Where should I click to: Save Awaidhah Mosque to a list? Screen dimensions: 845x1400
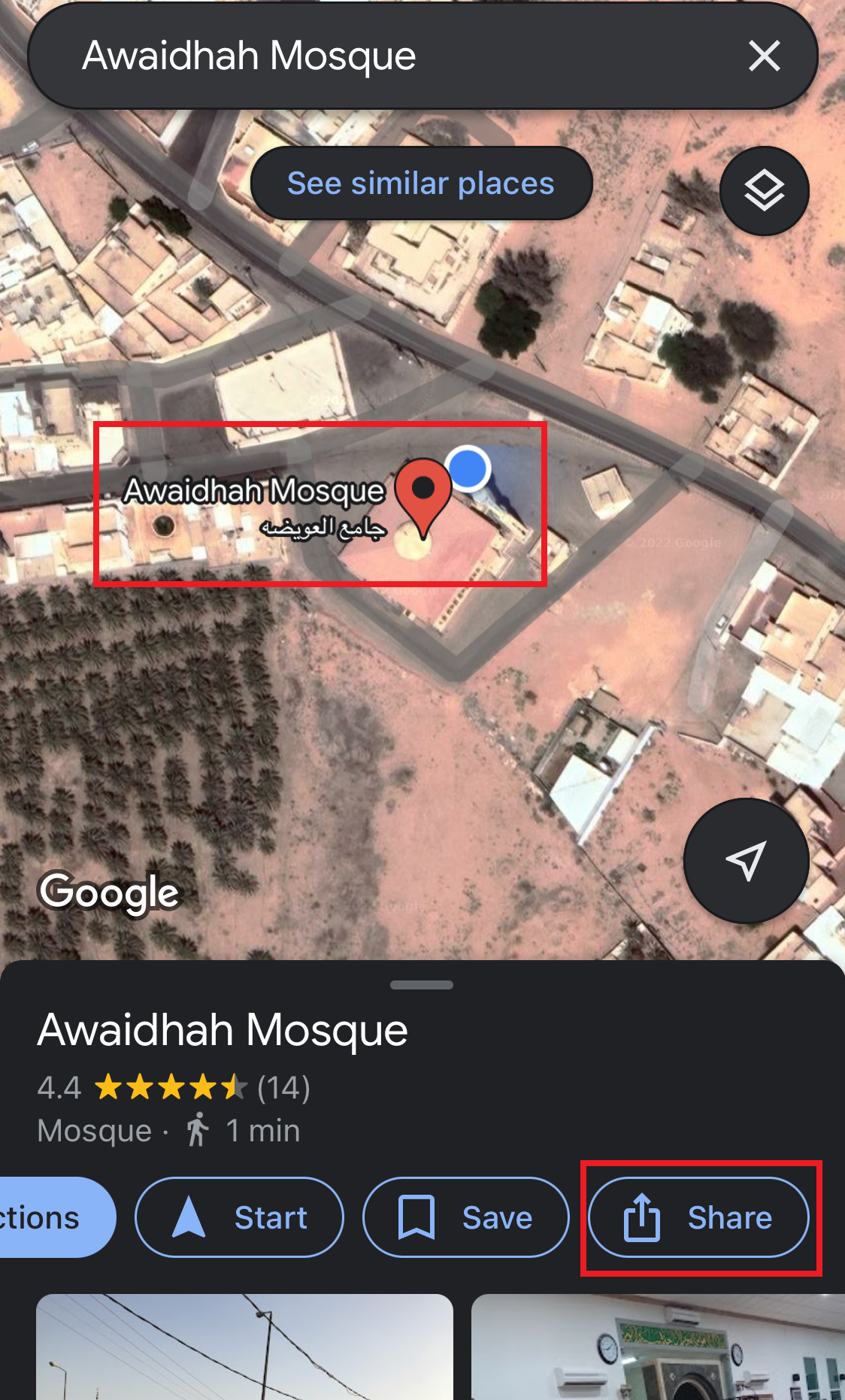(466, 1217)
